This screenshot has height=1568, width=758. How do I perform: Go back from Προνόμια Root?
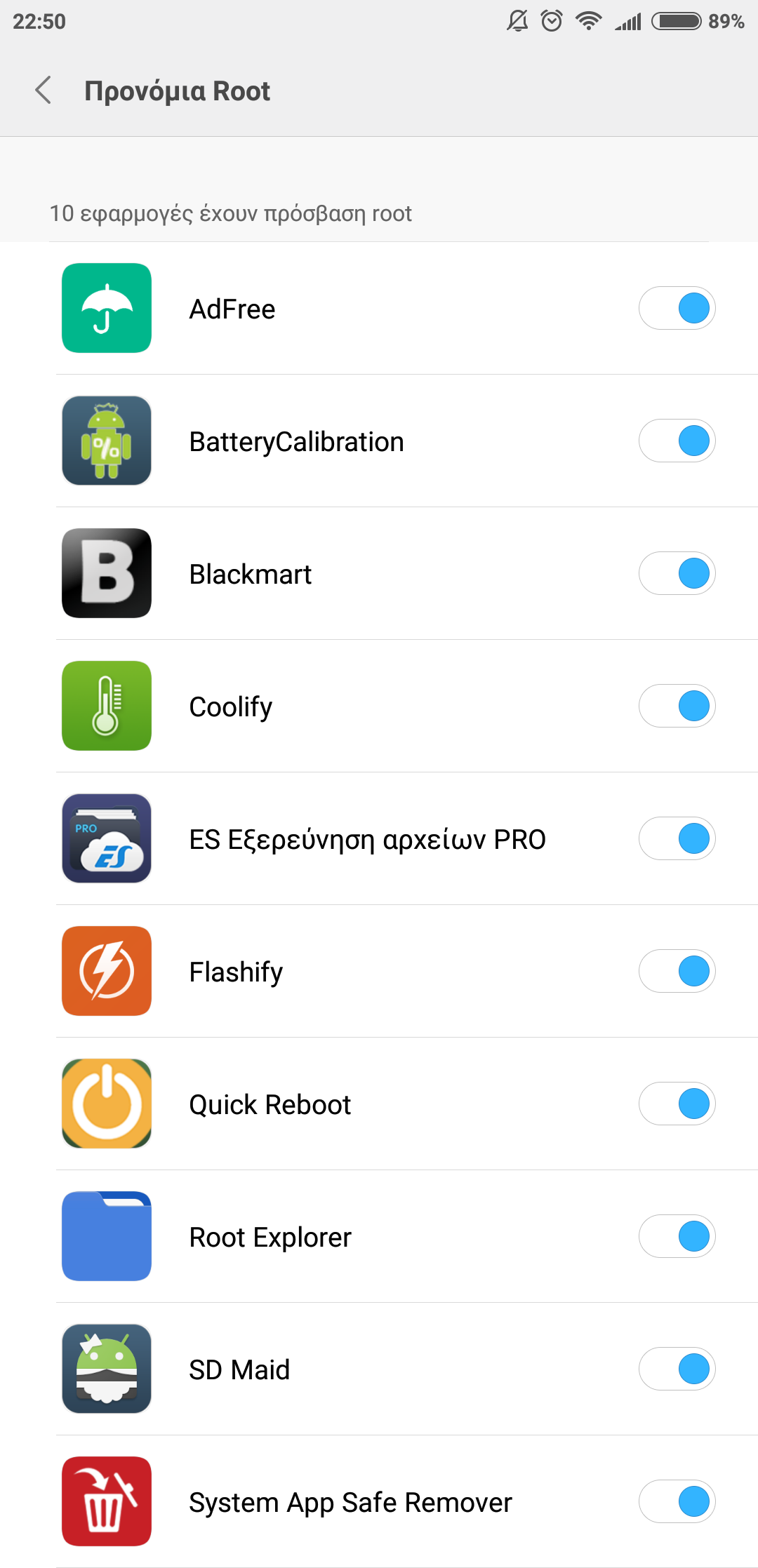44,91
